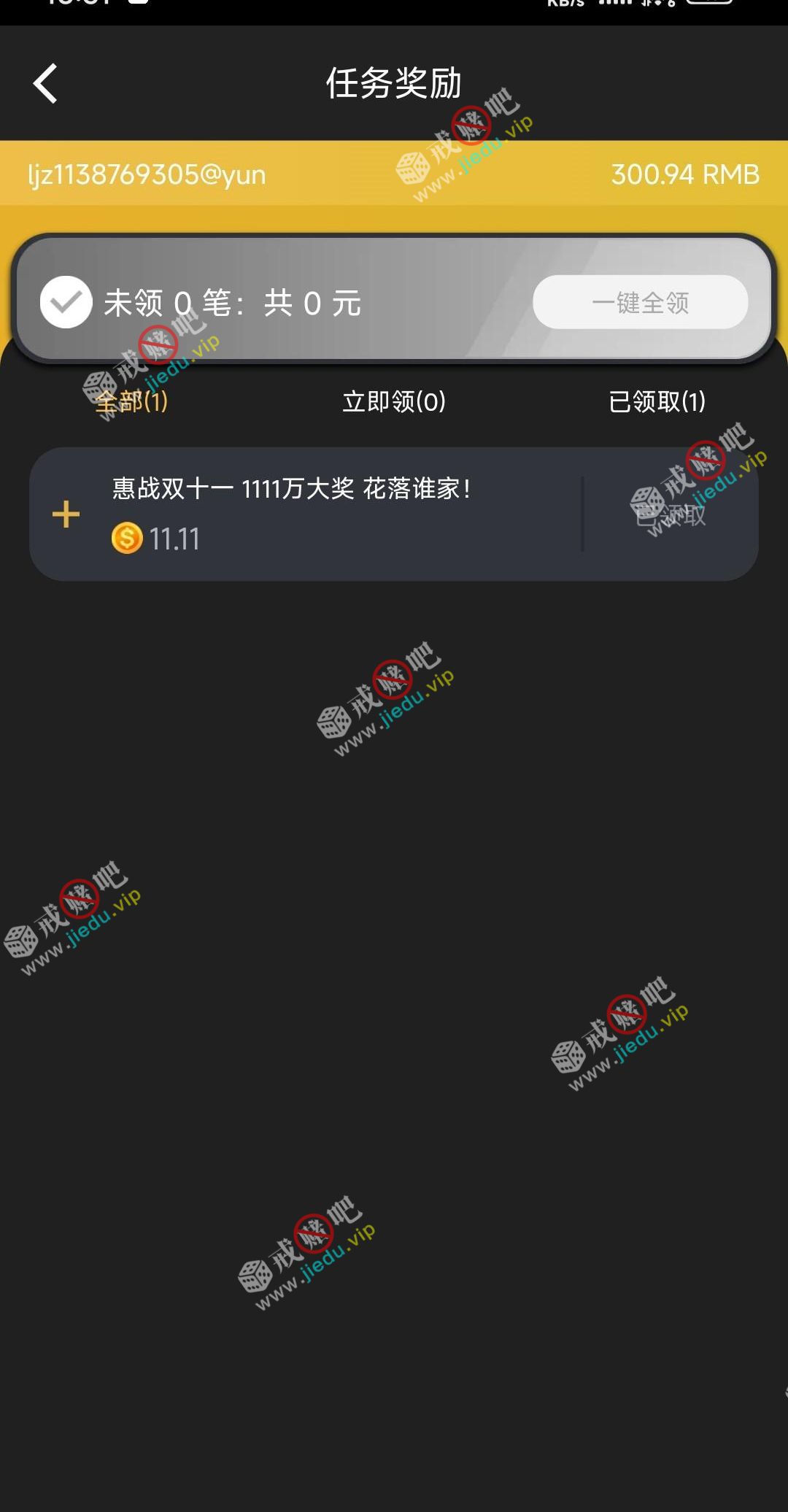Switch to the 已领取(1) tab
The width and height of the screenshot is (788, 1512).
pos(657,401)
